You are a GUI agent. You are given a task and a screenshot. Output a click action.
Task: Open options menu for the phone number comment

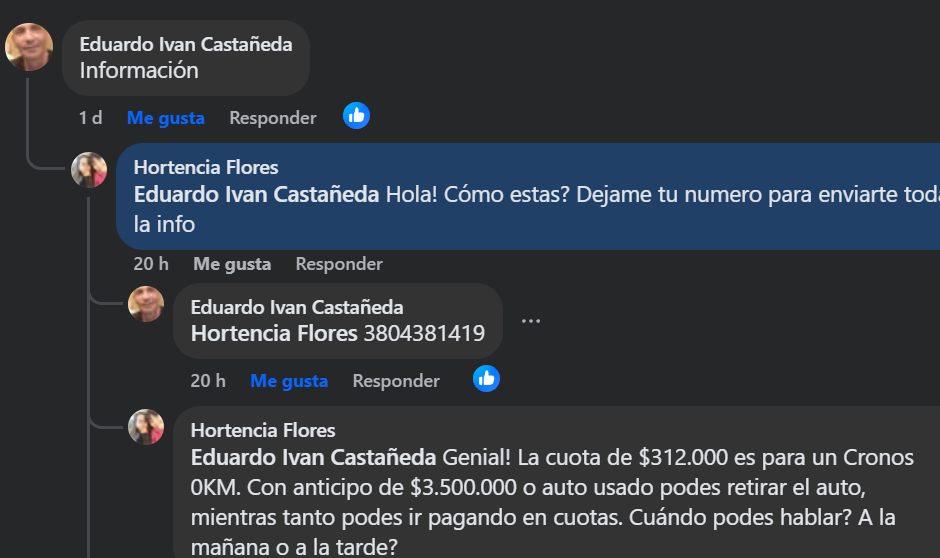coord(531,321)
